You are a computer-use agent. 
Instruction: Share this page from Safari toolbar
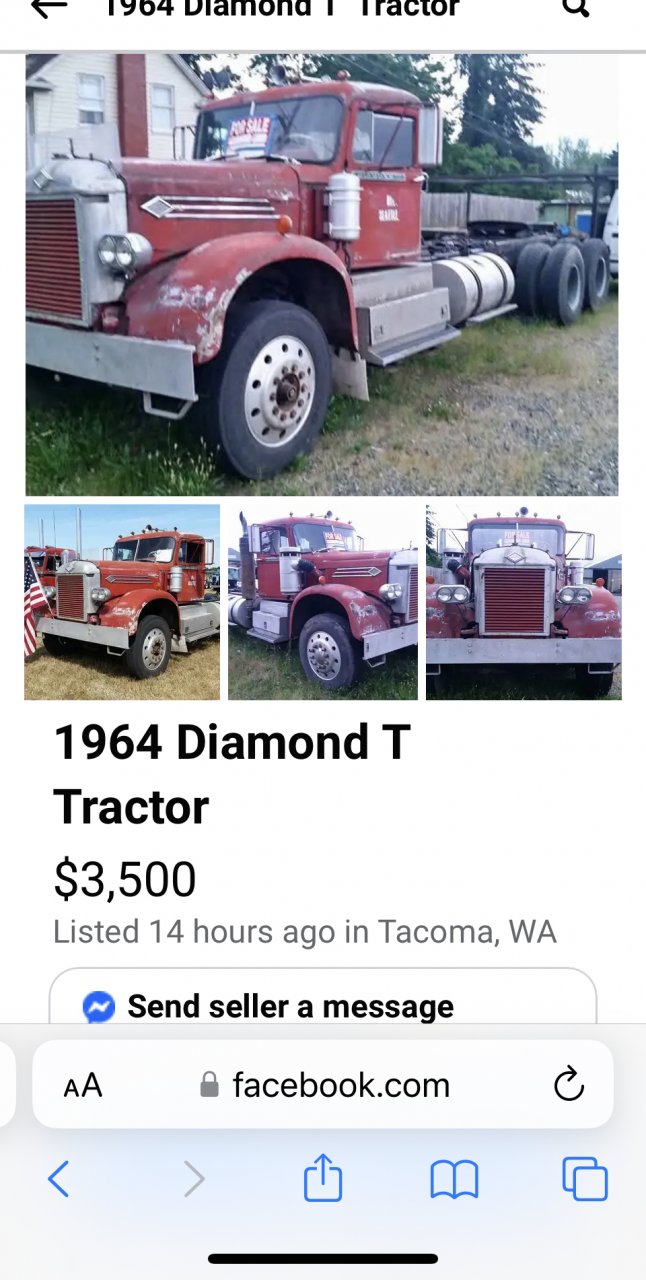tap(323, 1178)
